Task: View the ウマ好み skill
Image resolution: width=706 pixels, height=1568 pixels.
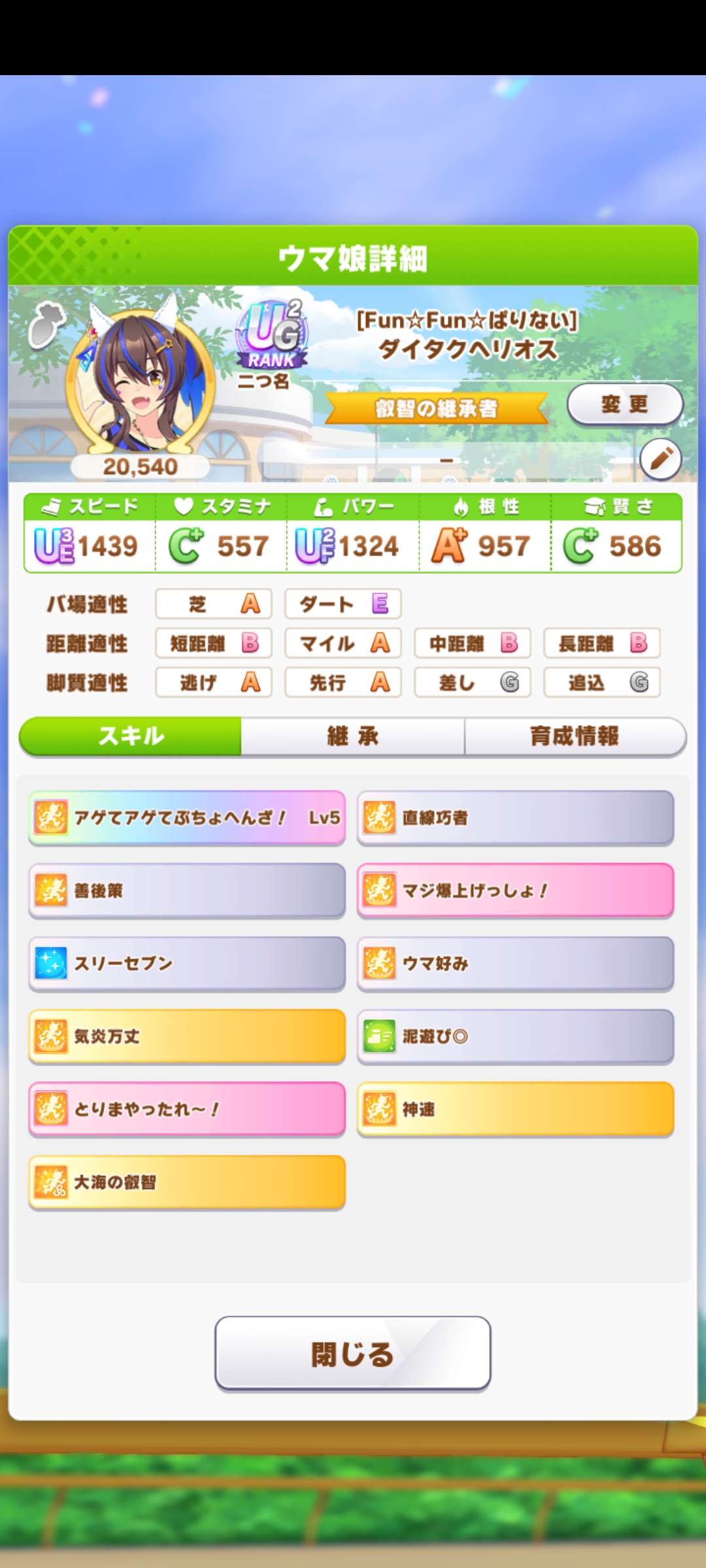Action: (515, 964)
